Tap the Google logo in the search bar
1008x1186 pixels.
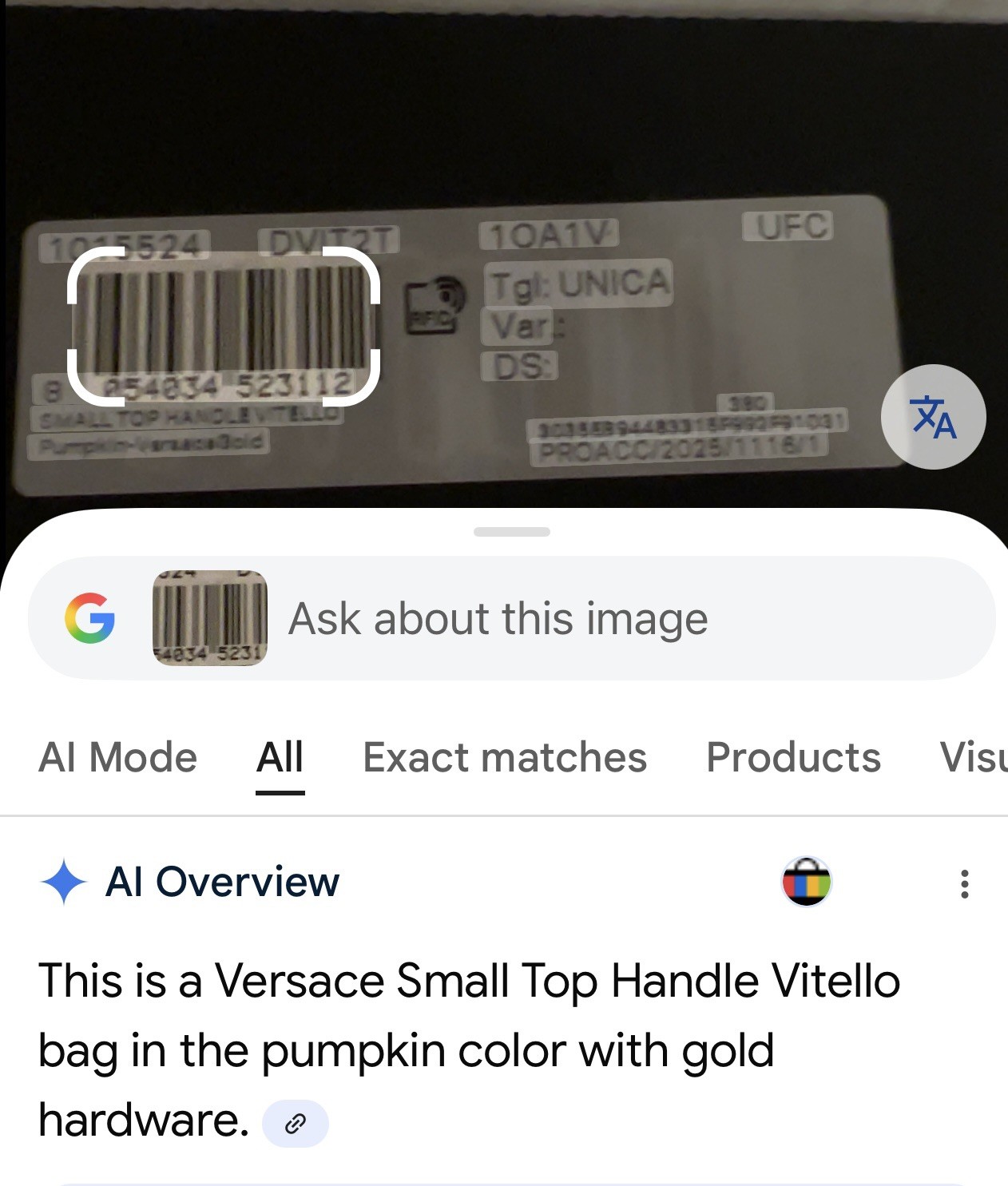pos(90,618)
